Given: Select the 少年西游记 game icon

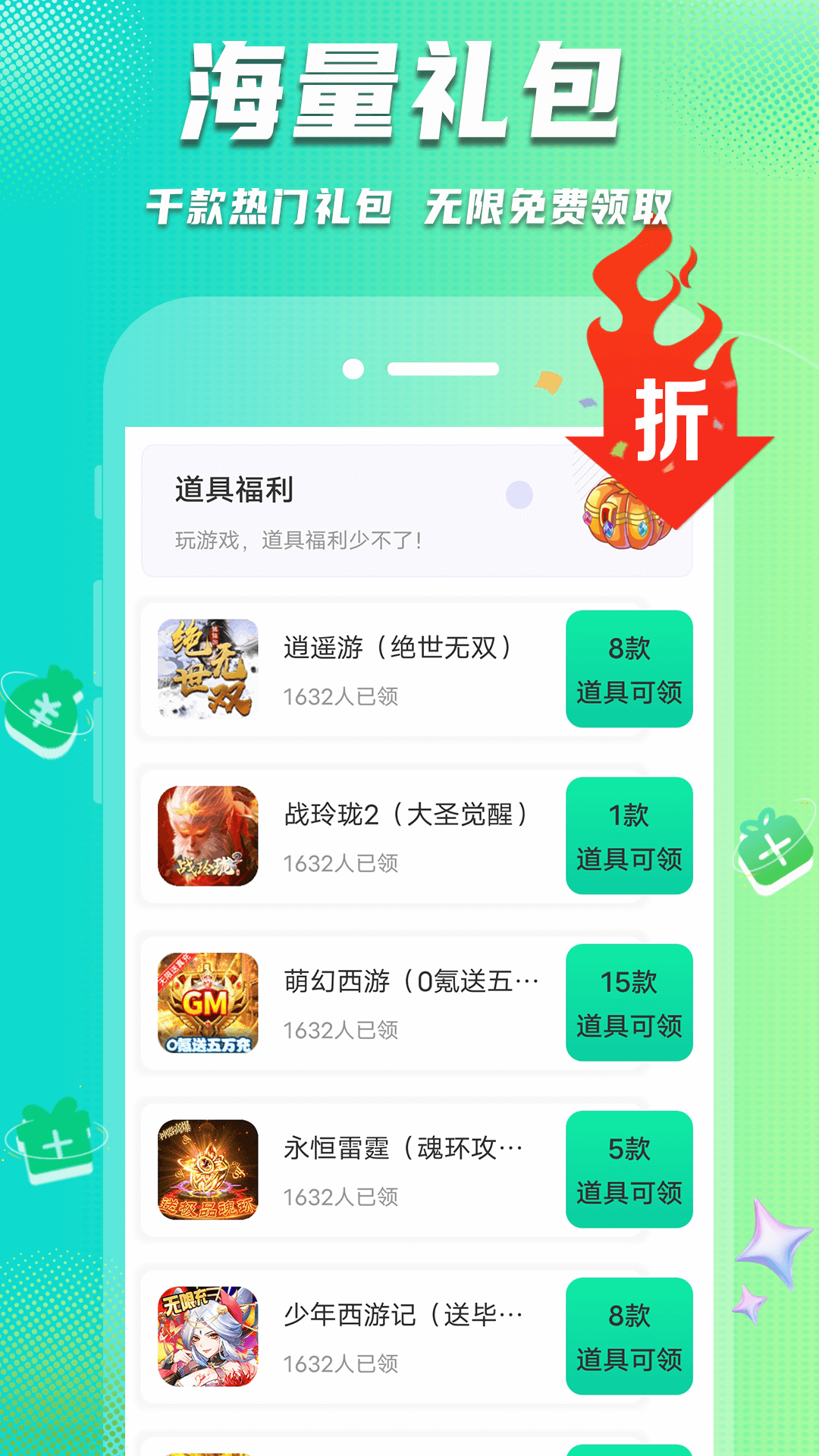Looking at the screenshot, I should (207, 1337).
